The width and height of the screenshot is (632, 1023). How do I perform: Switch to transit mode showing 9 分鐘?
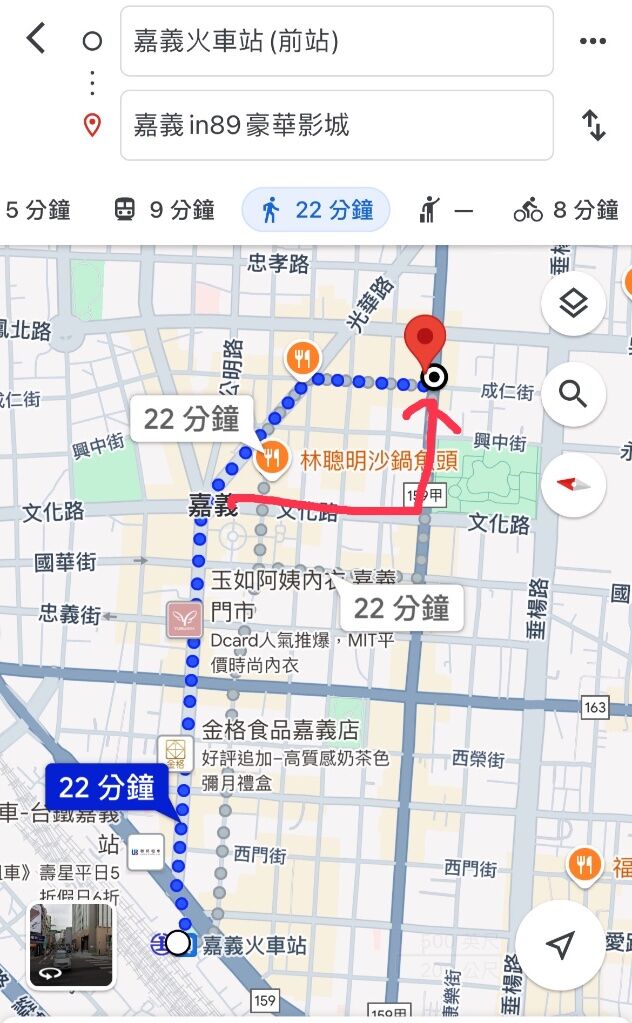[164, 210]
